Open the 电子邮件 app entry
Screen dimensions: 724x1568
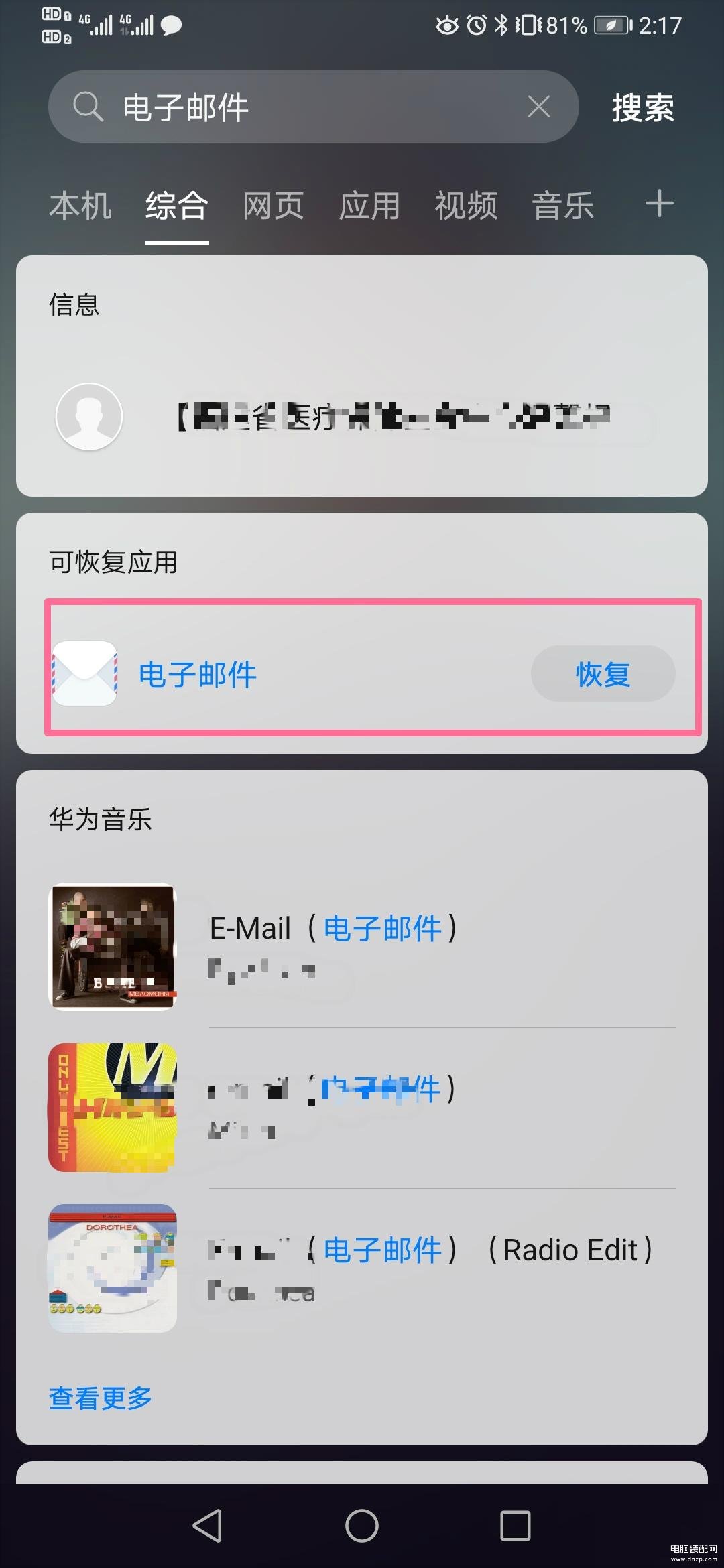point(197,674)
